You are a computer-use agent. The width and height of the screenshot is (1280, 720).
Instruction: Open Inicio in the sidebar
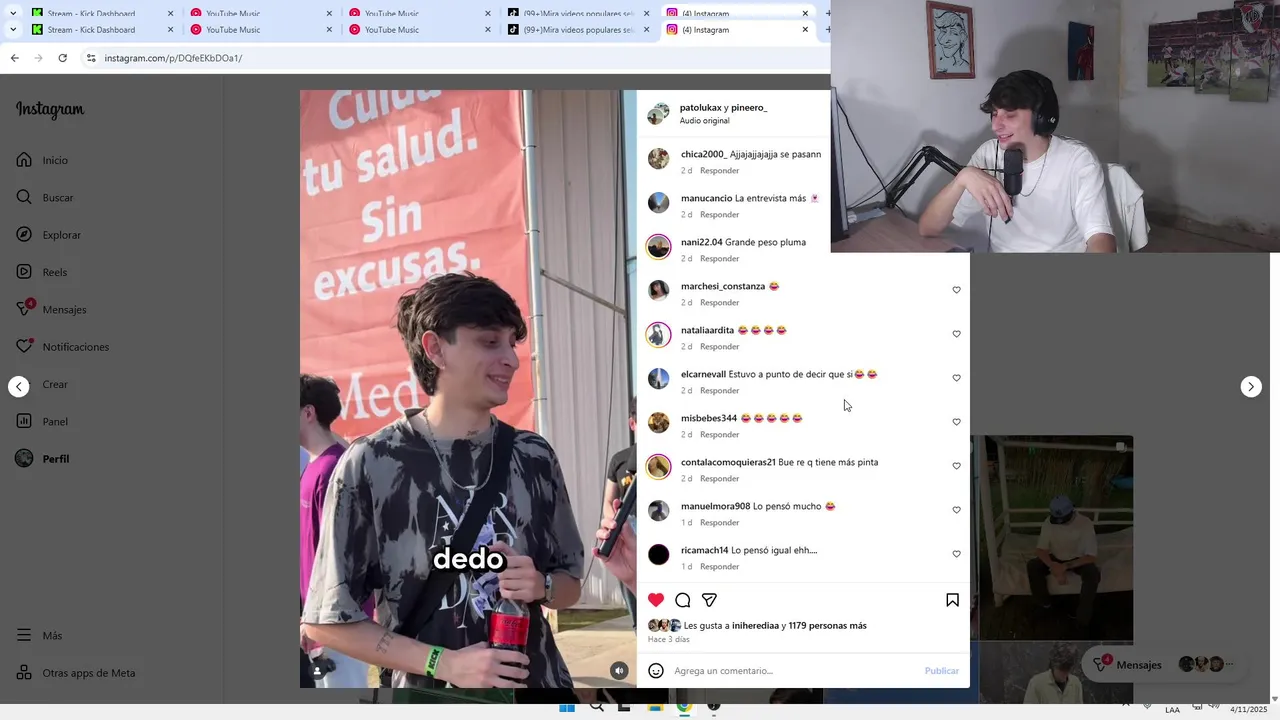55,160
